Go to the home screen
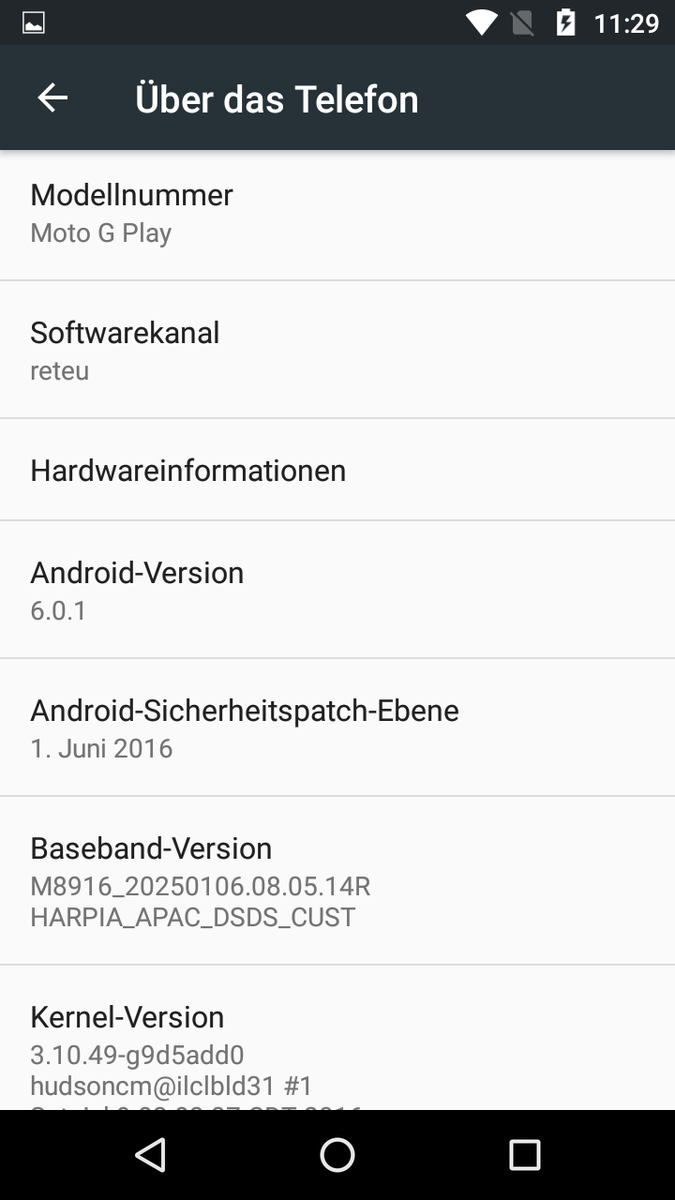This screenshot has height=1200, width=675. (337, 1155)
